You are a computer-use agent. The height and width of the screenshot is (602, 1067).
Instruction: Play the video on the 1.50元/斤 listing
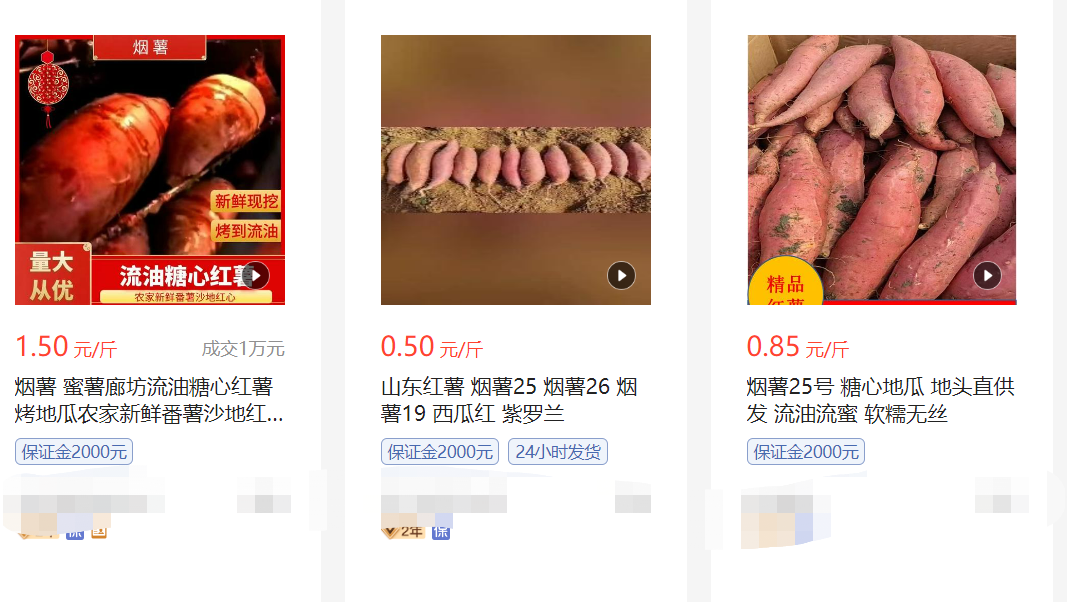(x=255, y=275)
